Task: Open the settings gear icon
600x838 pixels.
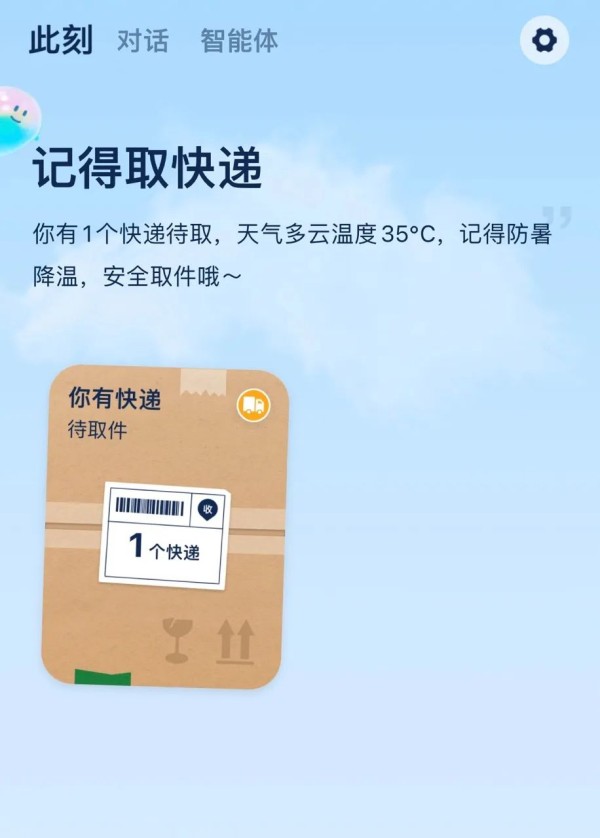Action: (x=544, y=41)
